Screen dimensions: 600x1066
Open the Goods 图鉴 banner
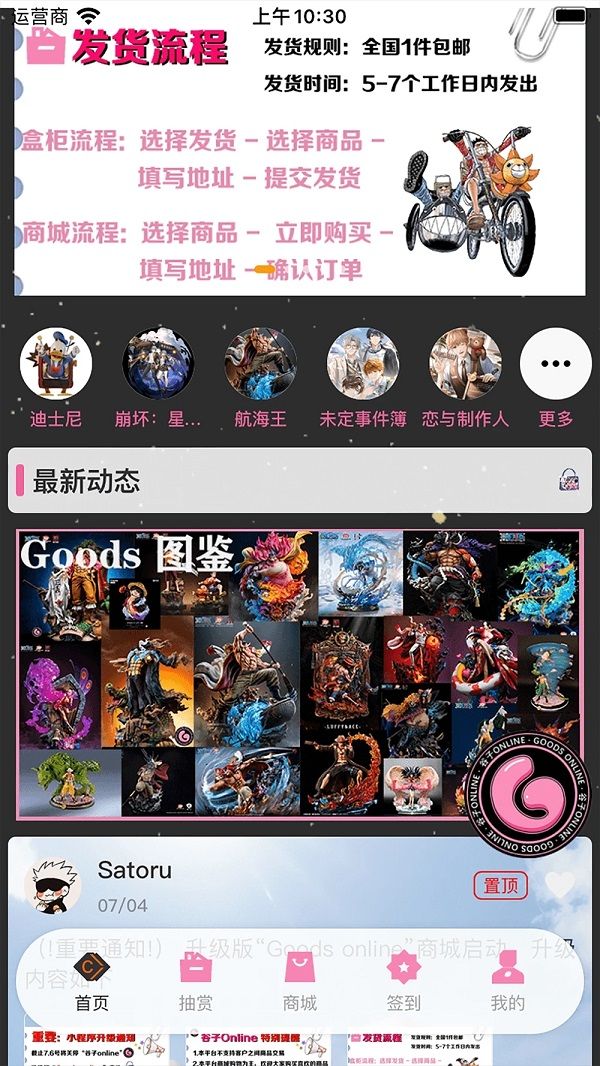300,674
